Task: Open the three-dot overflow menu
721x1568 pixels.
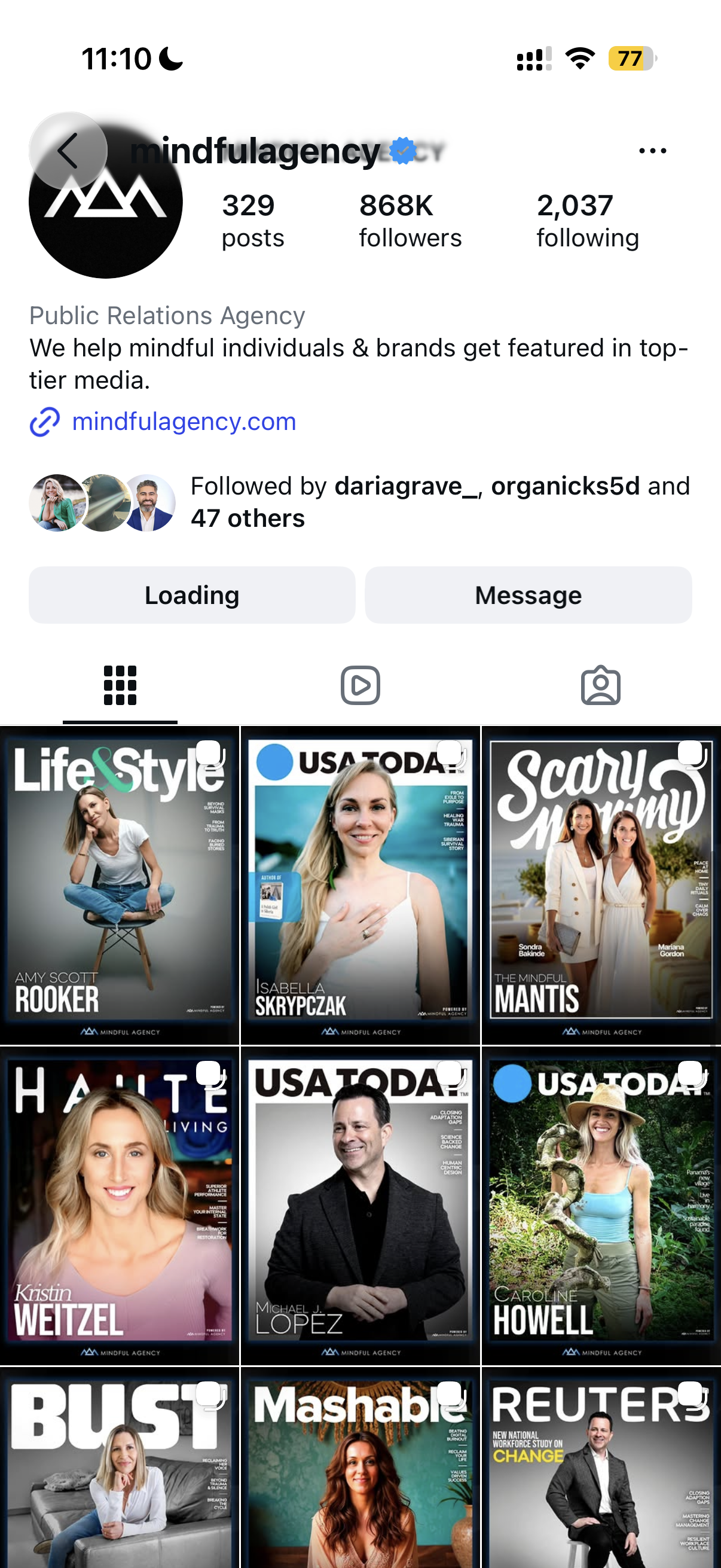Action: pyautogui.click(x=652, y=150)
